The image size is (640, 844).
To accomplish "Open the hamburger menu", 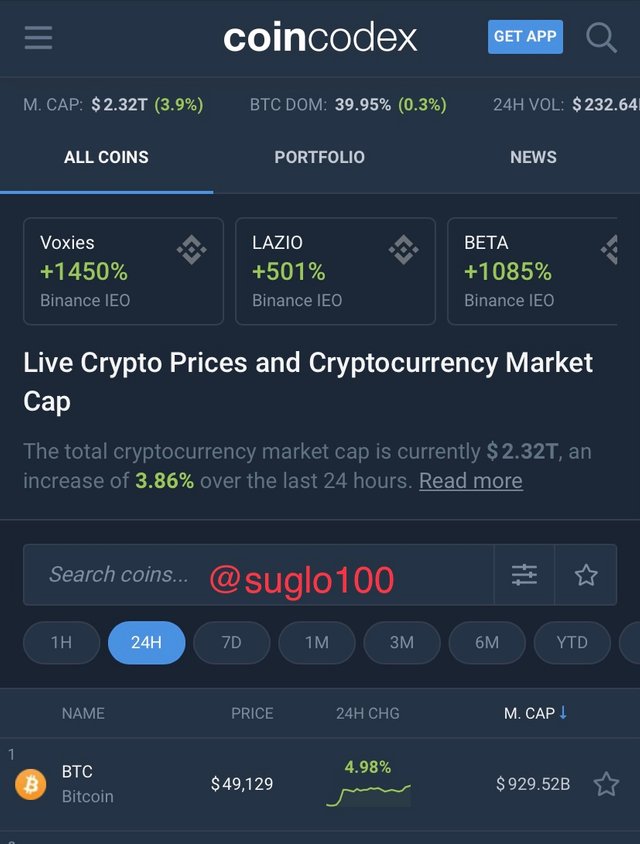I will [x=39, y=38].
